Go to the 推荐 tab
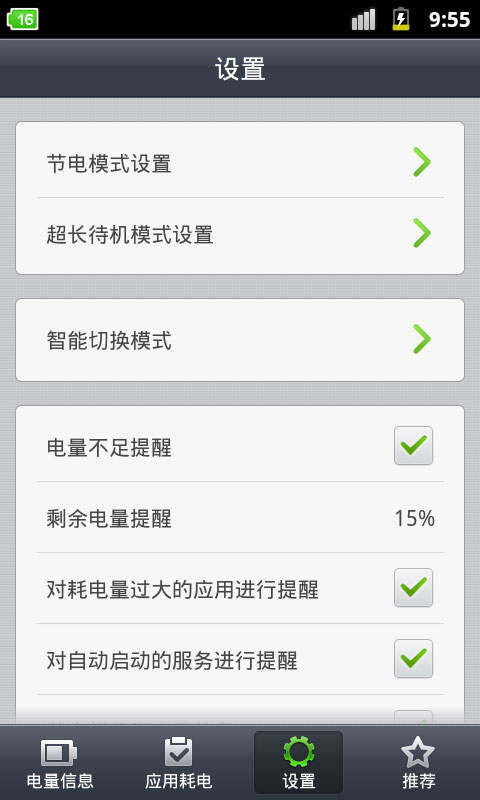 [x=418, y=763]
